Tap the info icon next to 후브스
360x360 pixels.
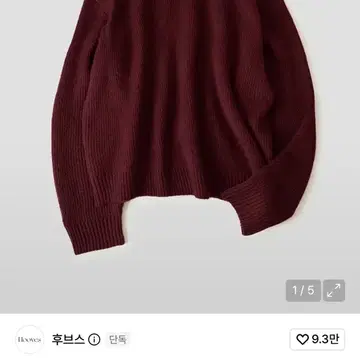[94, 340]
